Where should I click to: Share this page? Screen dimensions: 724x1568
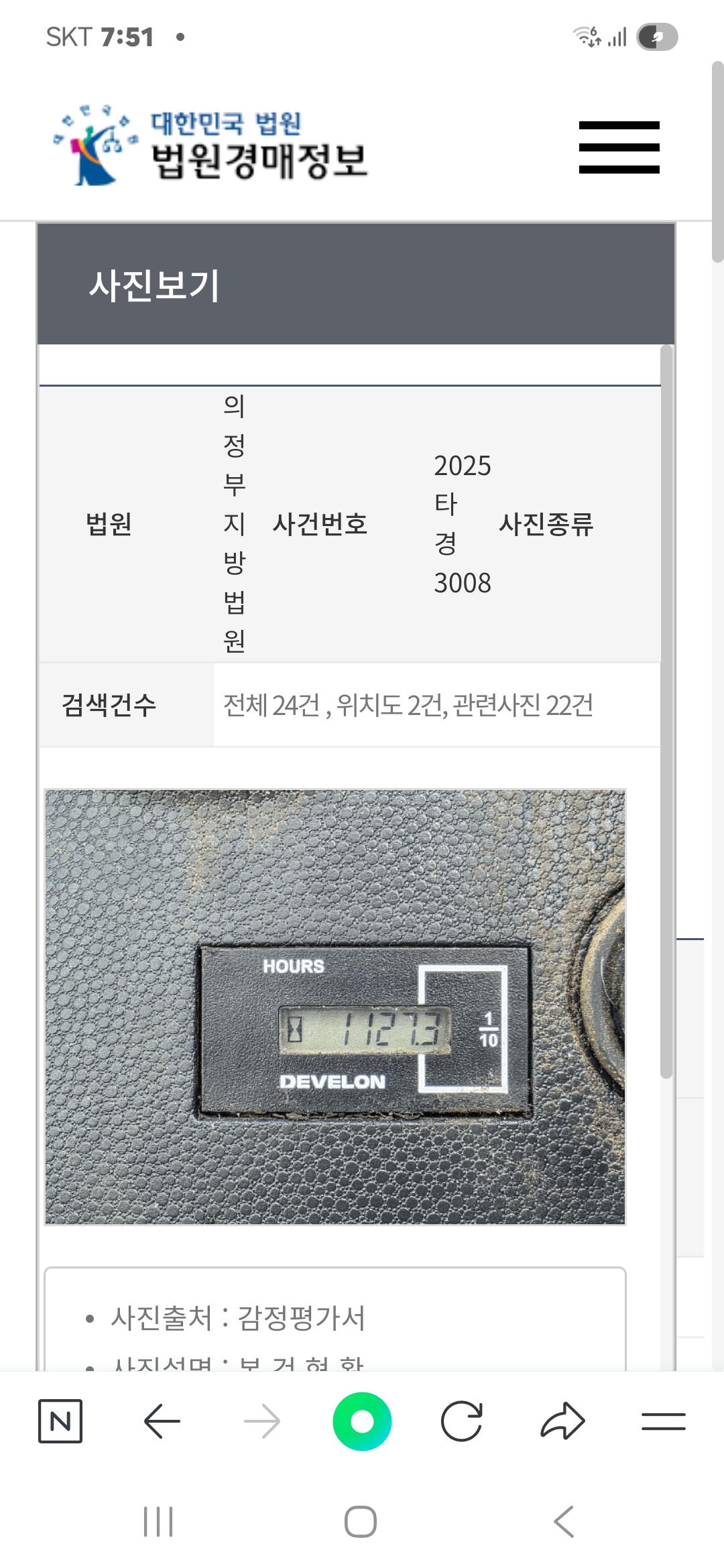click(562, 1421)
